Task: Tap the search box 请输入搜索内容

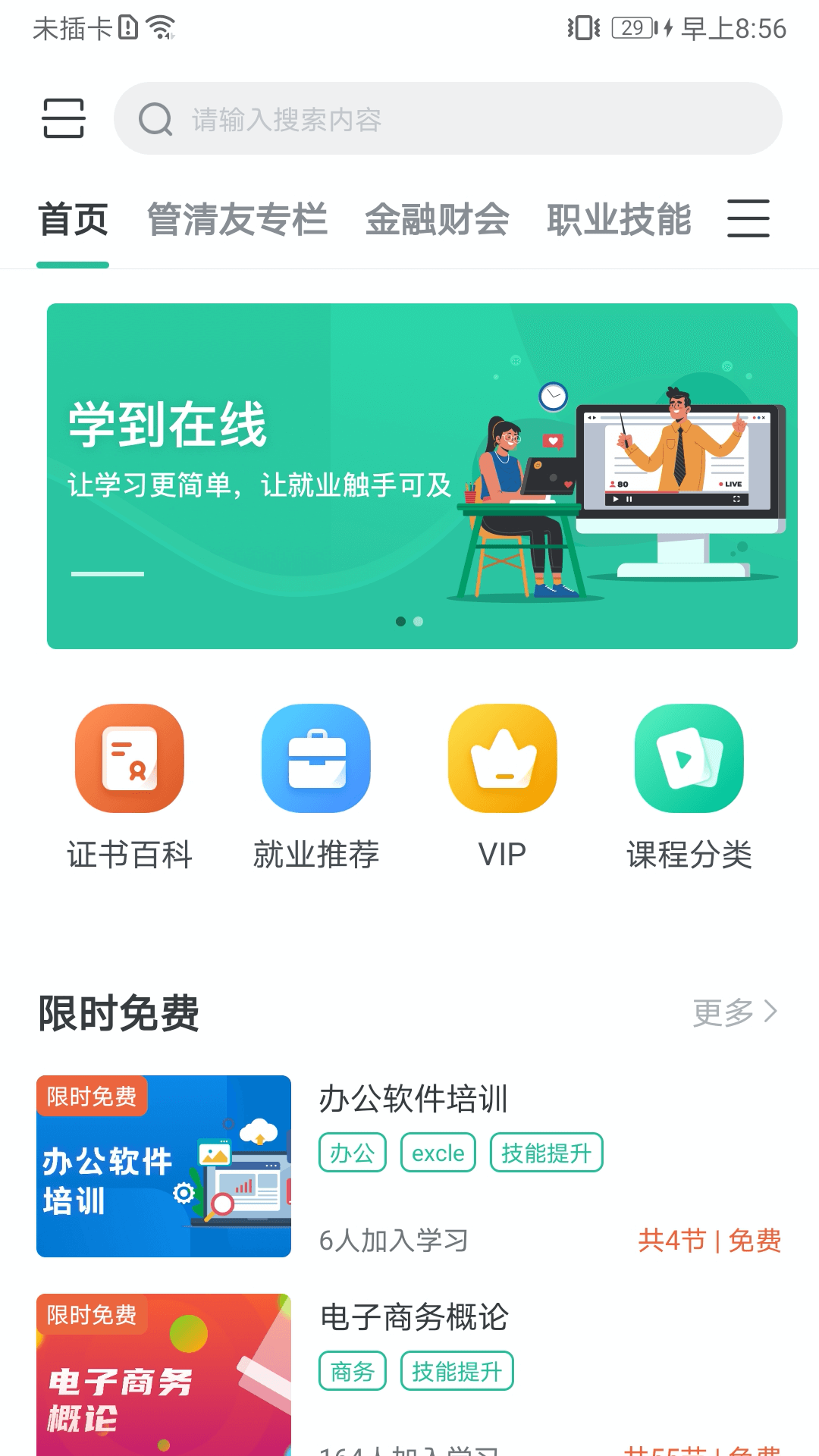Action: 447,119
